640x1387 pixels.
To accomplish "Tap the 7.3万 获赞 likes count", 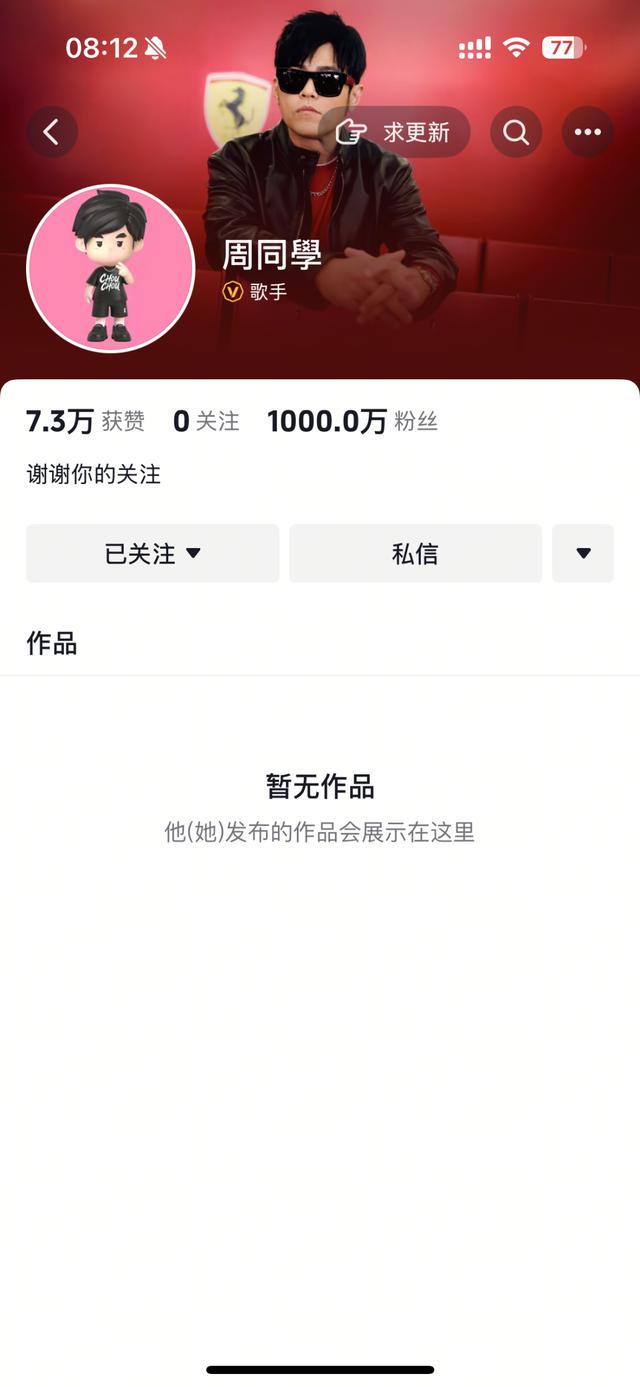I will 85,422.
